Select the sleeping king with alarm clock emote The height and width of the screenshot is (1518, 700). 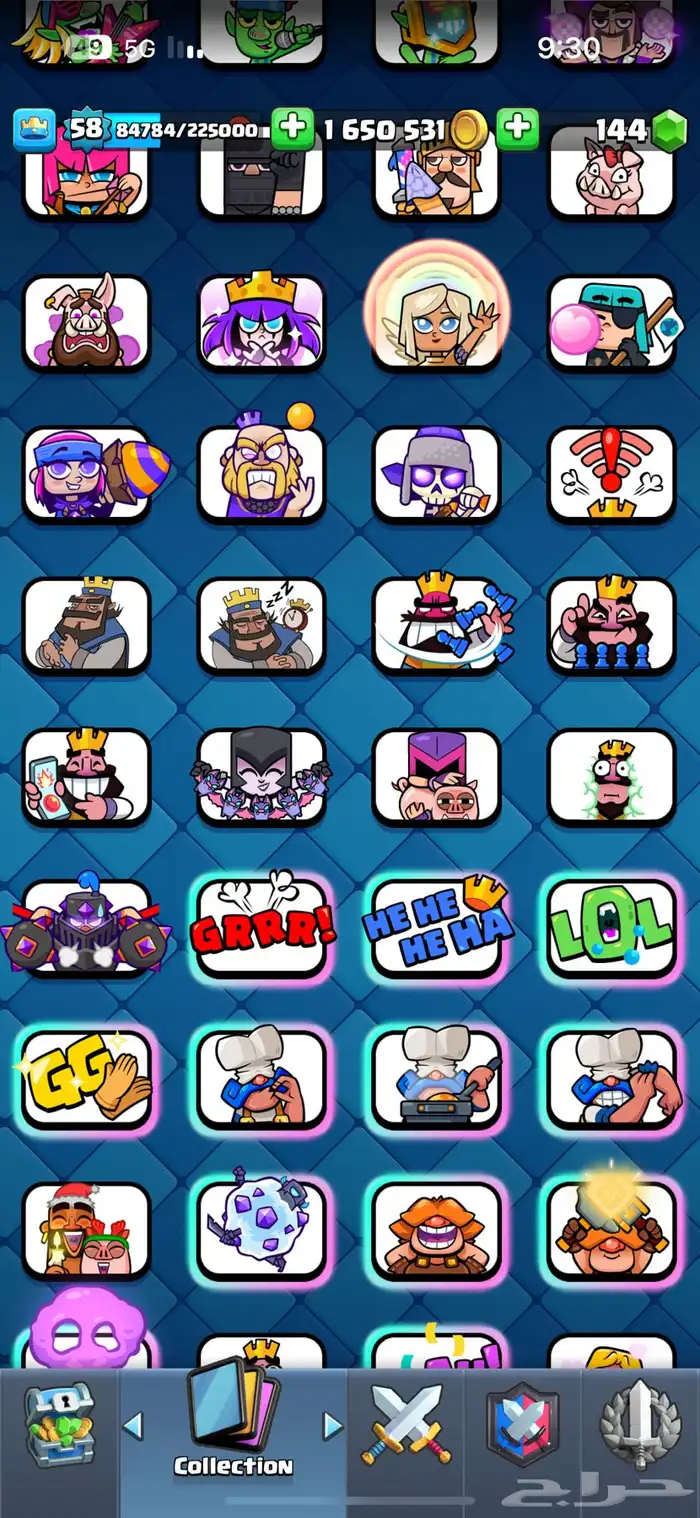pyautogui.click(x=262, y=626)
